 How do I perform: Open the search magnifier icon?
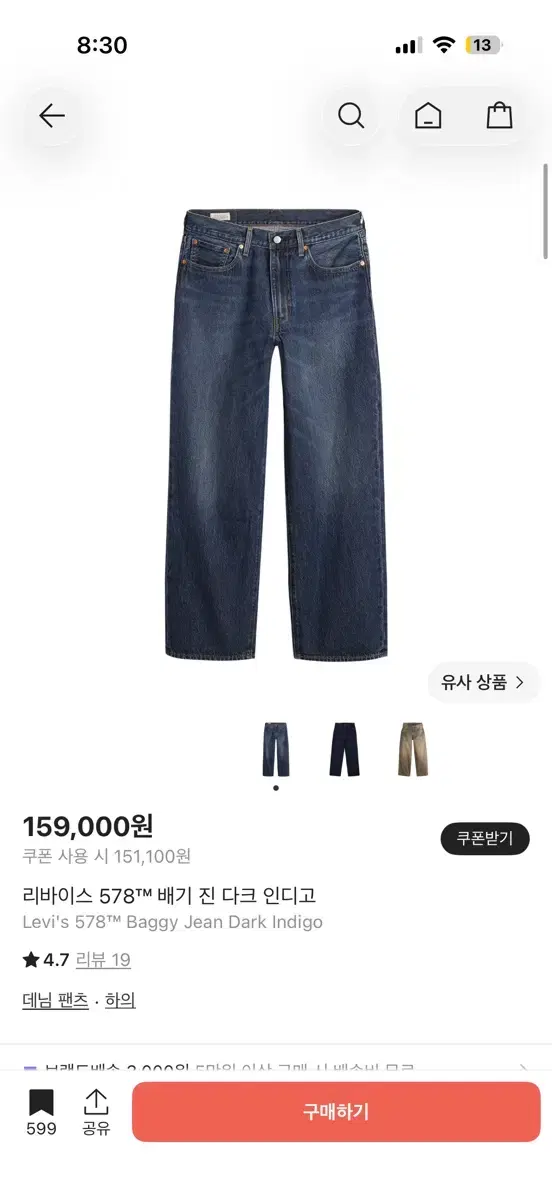(x=351, y=116)
